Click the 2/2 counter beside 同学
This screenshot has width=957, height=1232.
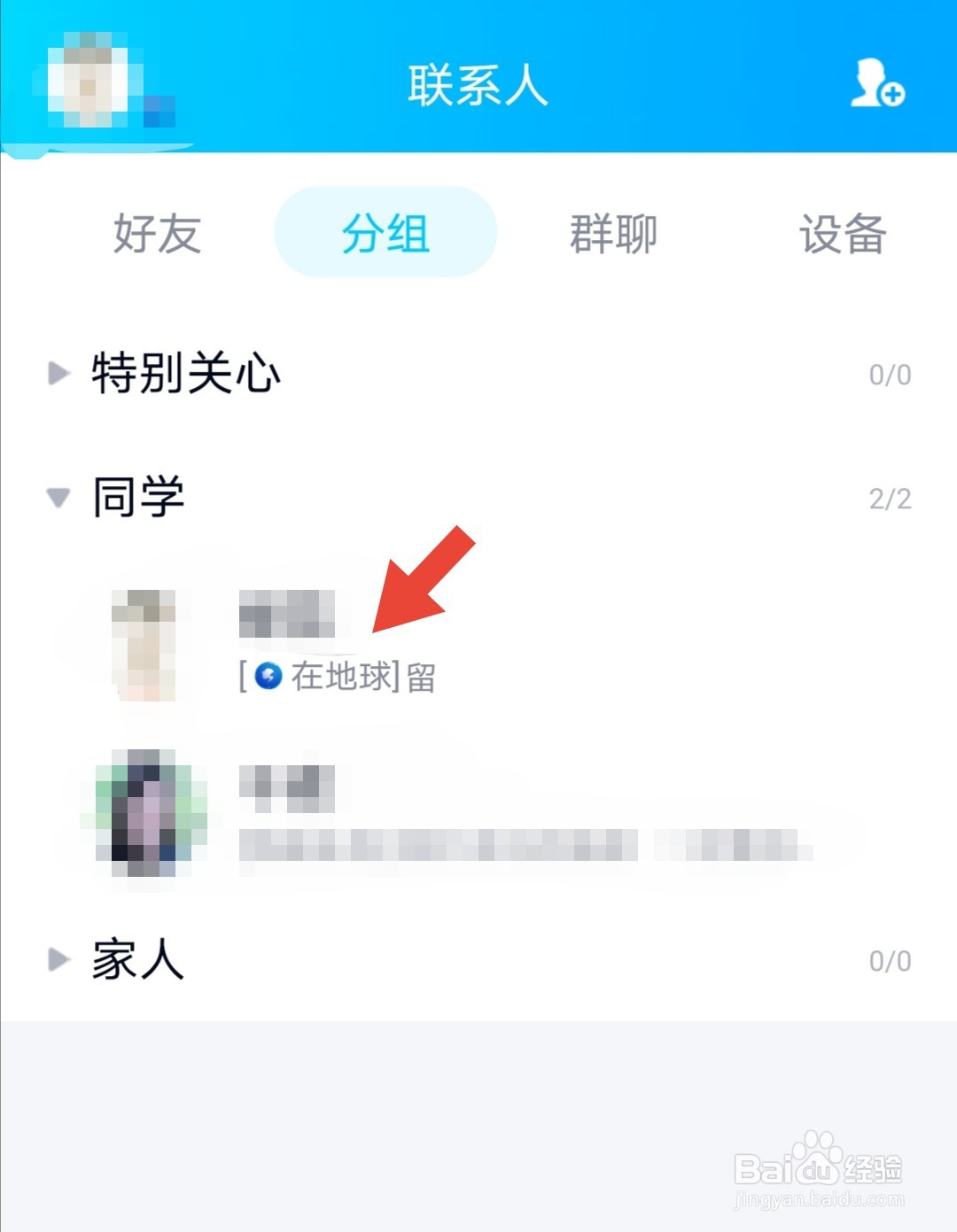889,498
